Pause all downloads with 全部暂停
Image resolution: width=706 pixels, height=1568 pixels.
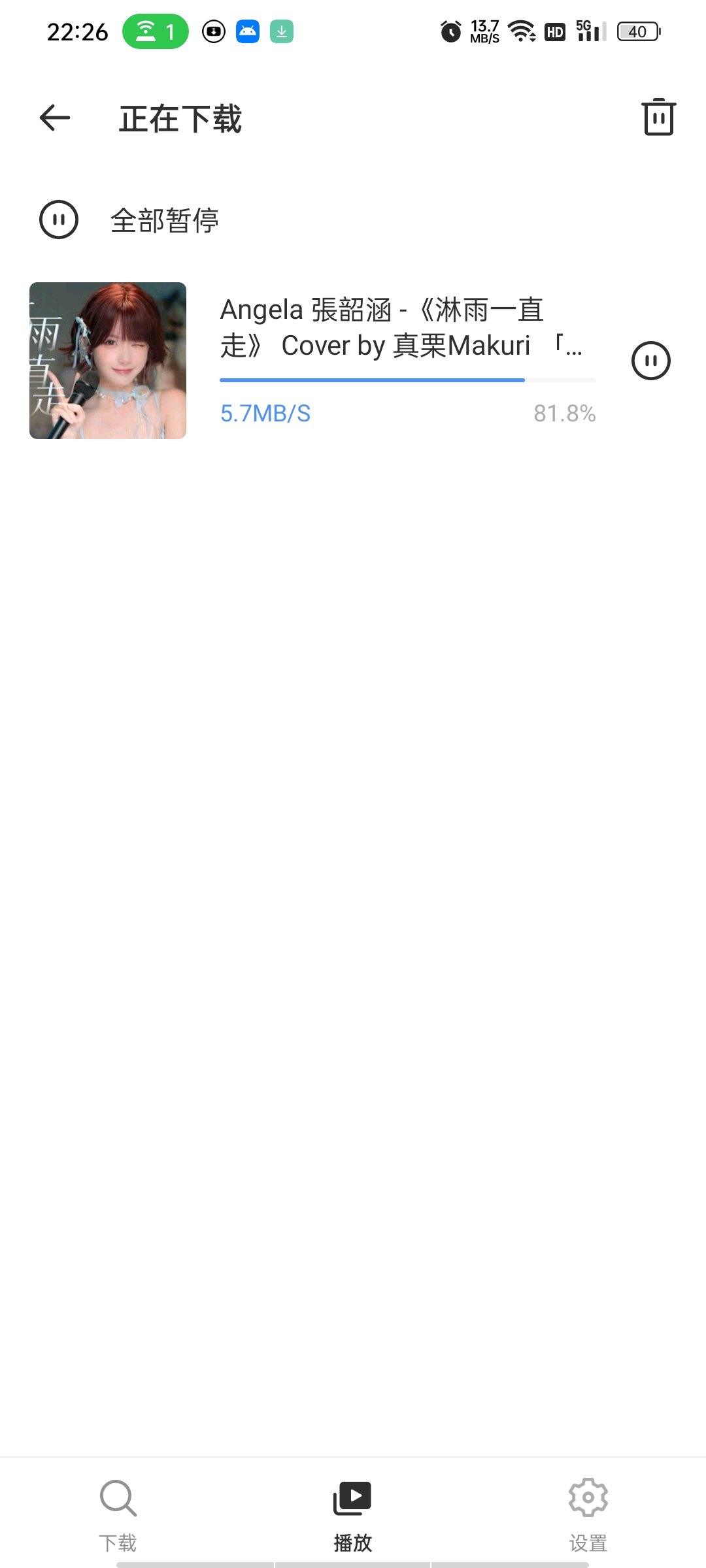pyautogui.click(x=129, y=220)
